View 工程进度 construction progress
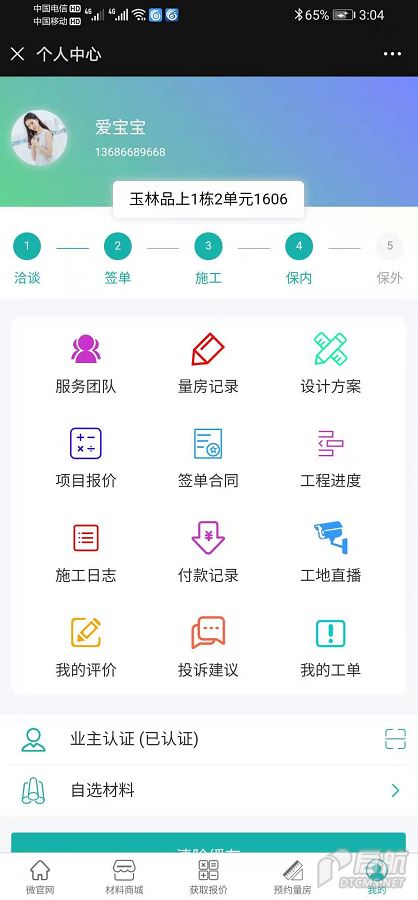418x900 pixels. point(330,458)
